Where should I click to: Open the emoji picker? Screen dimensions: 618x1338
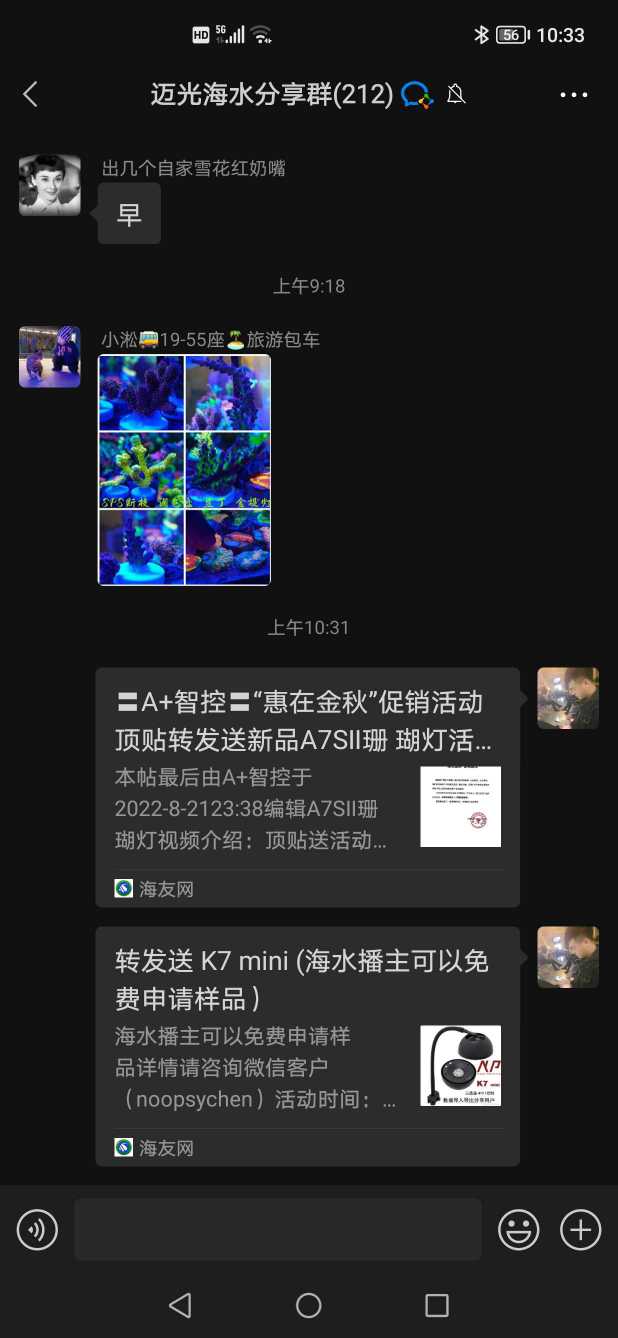(x=519, y=1229)
